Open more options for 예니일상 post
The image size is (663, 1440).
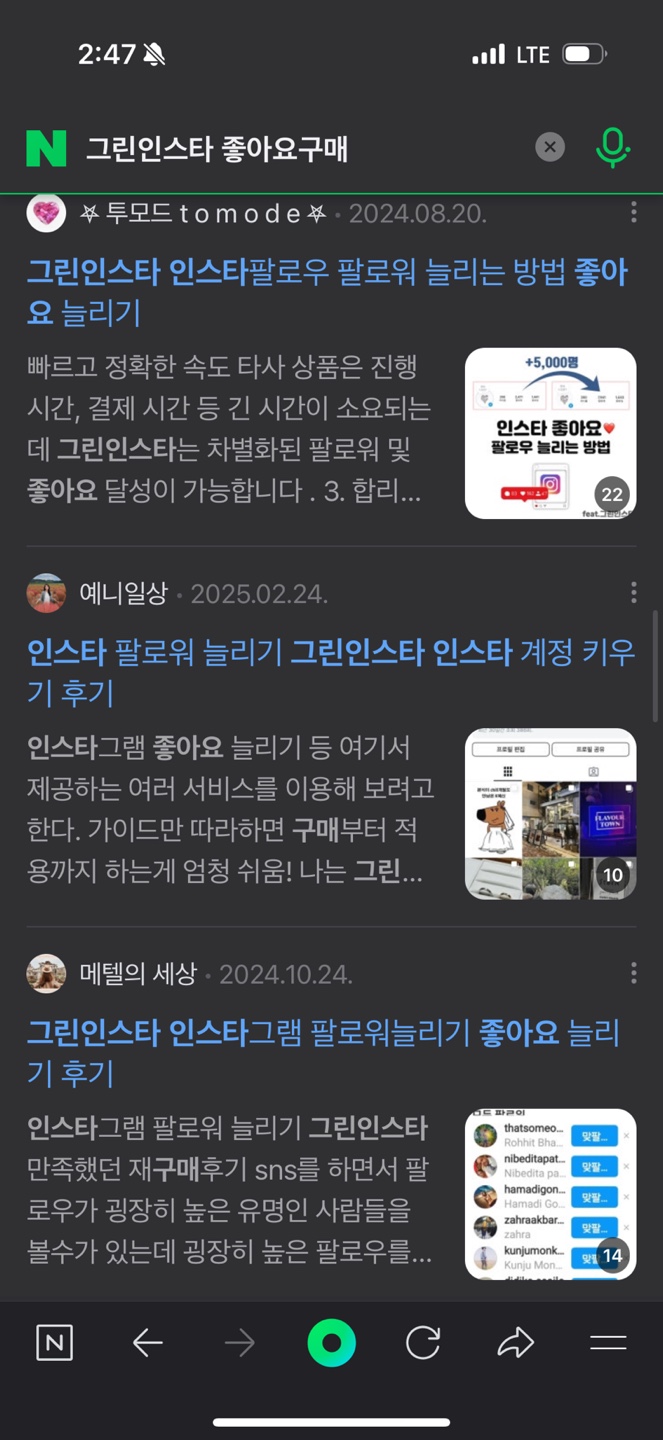(x=633, y=593)
